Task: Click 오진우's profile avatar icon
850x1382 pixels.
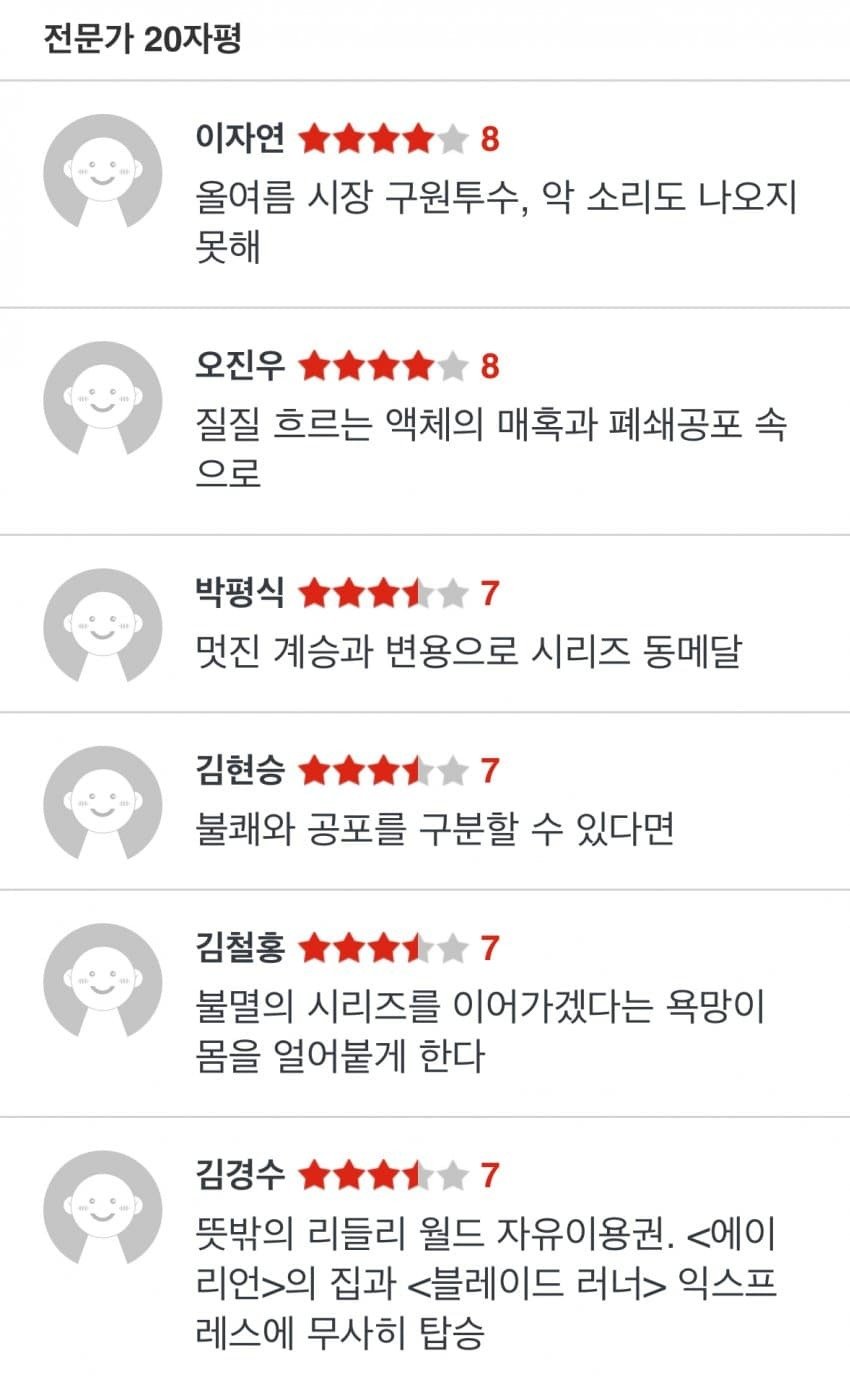Action: (x=102, y=400)
